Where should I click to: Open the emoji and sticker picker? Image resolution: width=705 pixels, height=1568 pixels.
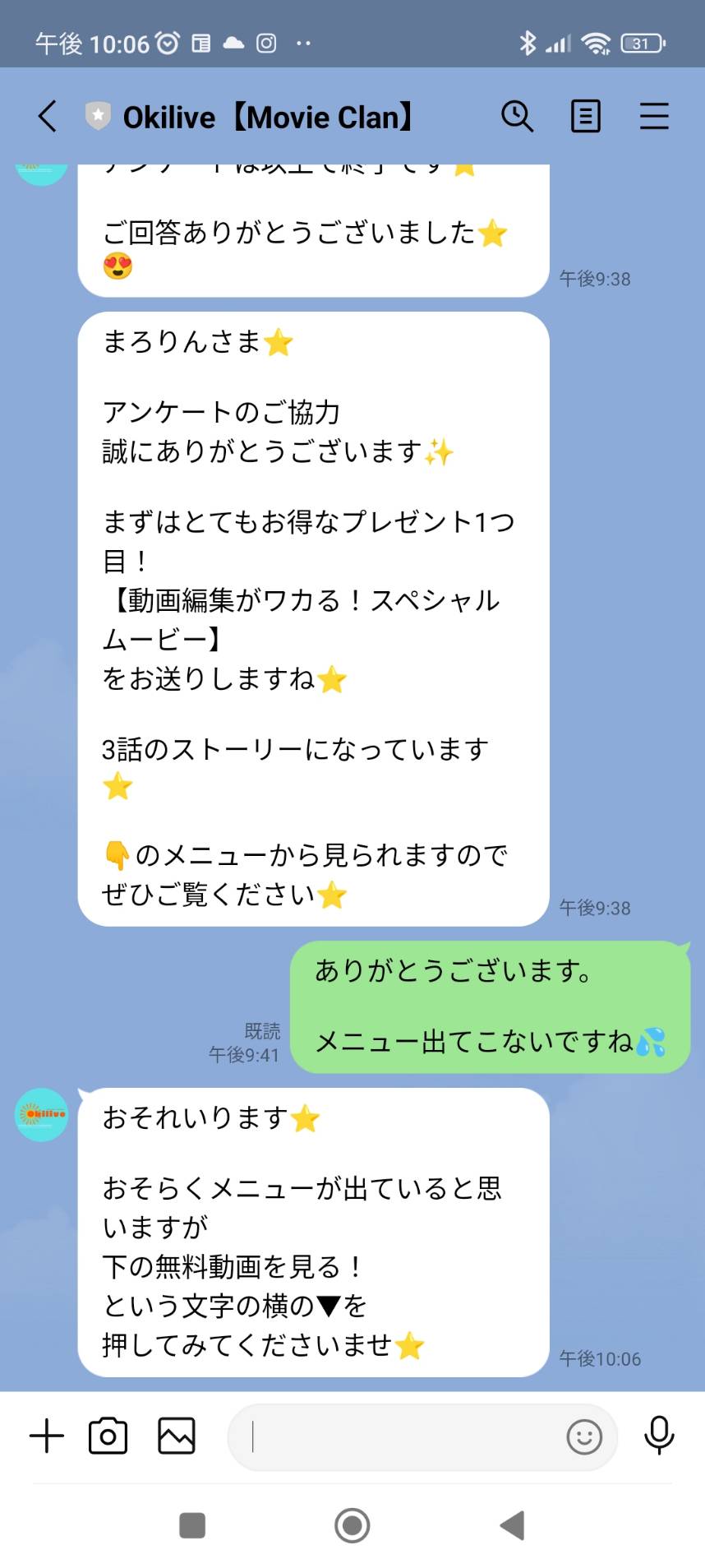584,1437
